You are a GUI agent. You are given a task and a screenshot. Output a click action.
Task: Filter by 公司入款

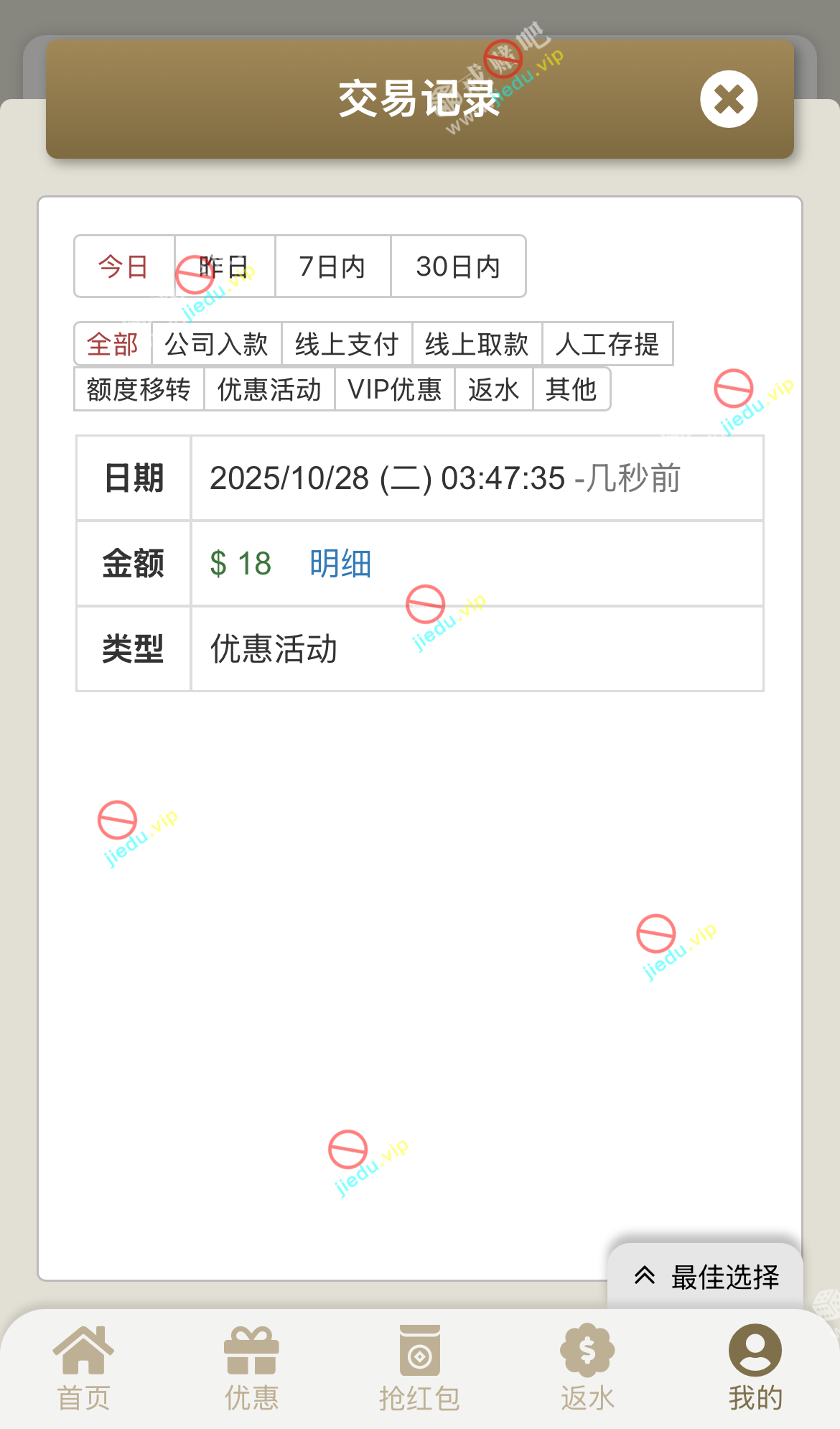tap(216, 344)
